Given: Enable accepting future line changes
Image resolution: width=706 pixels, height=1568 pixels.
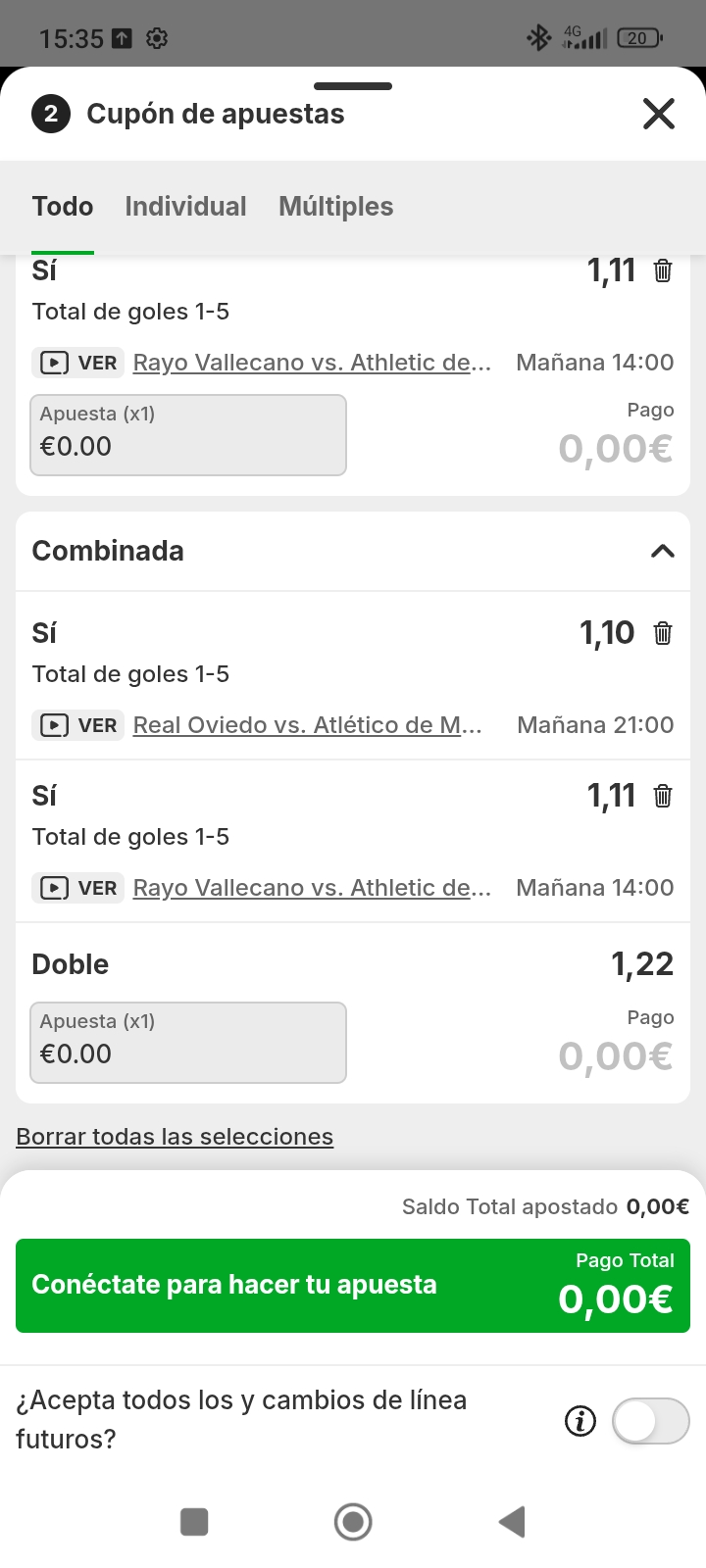Looking at the screenshot, I should pos(651,1420).
